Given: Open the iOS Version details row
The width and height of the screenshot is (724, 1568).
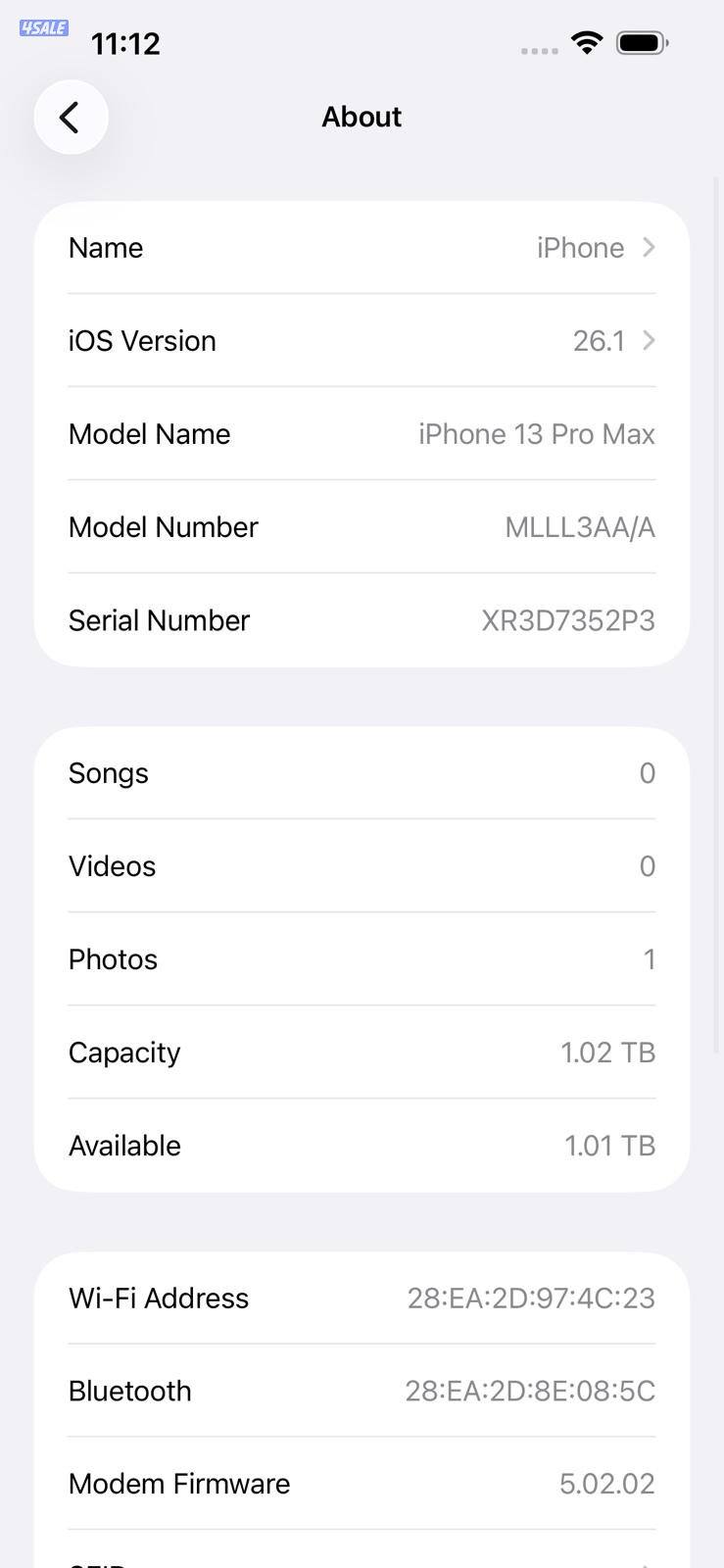Looking at the screenshot, I should 362,341.
